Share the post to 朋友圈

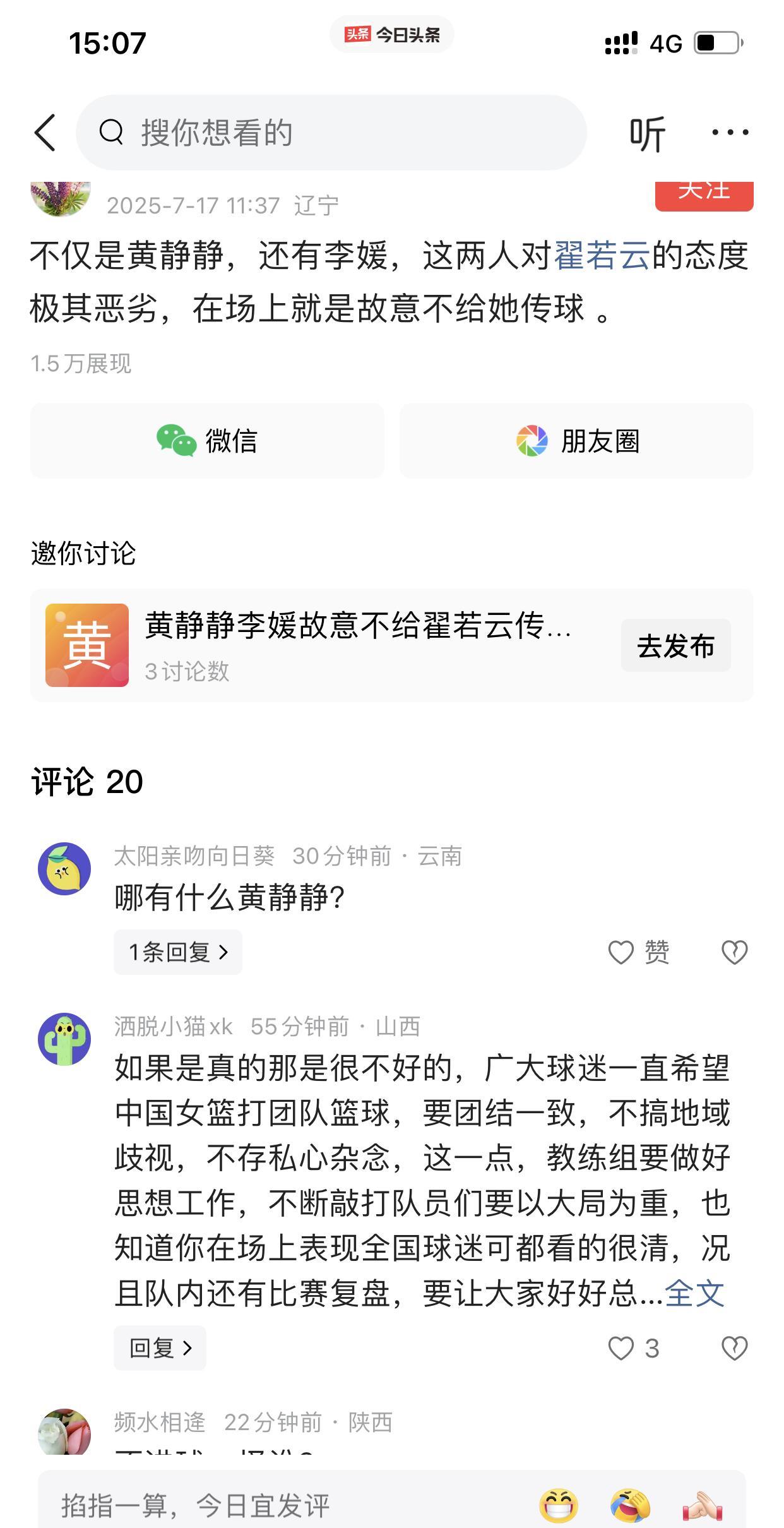(576, 441)
